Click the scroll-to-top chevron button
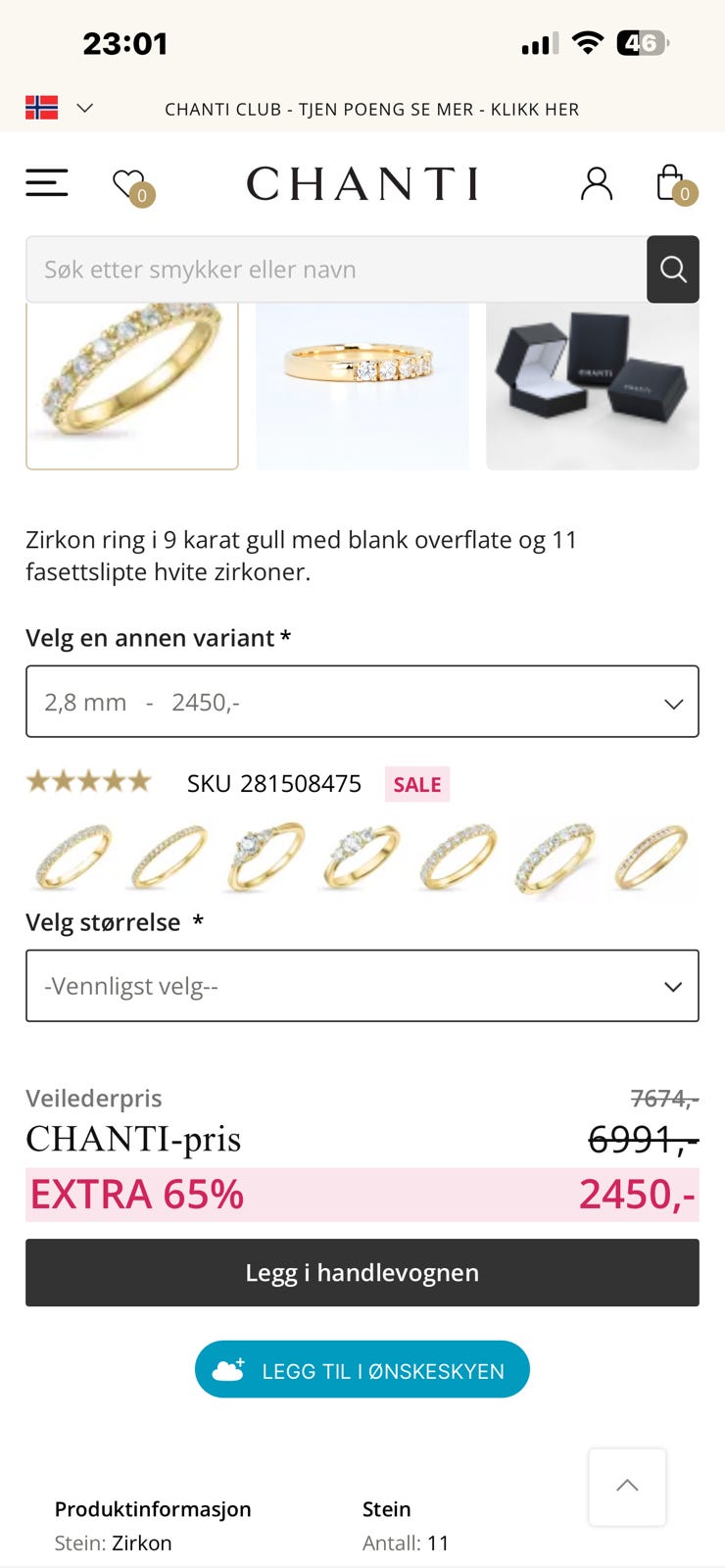 tap(626, 1487)
